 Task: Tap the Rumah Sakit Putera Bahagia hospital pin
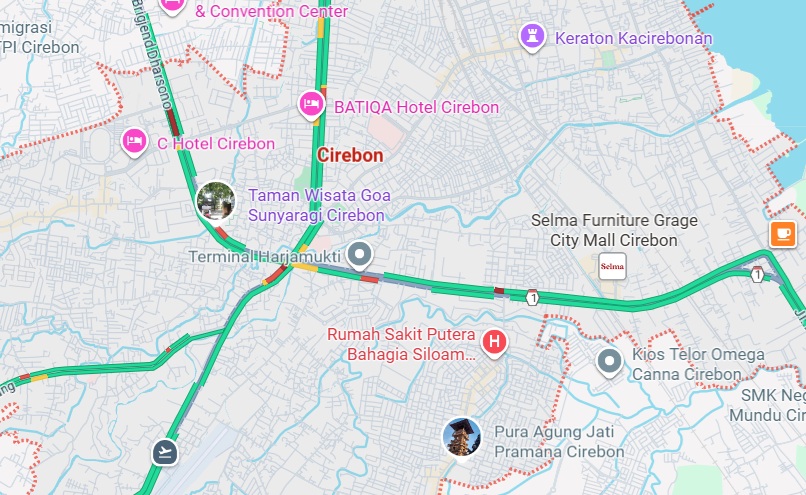click(493, 343)
